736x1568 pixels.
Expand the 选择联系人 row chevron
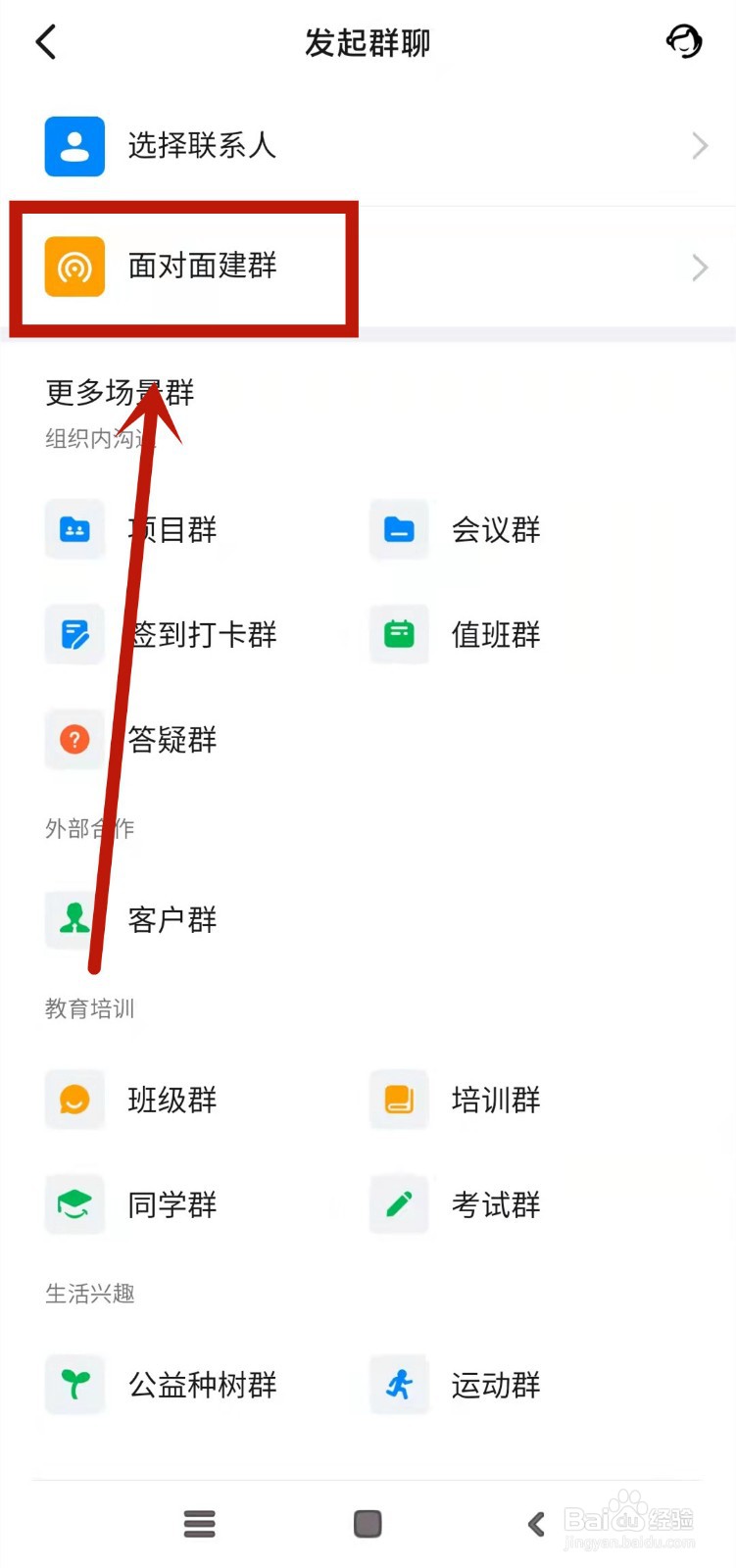[699, 145]
